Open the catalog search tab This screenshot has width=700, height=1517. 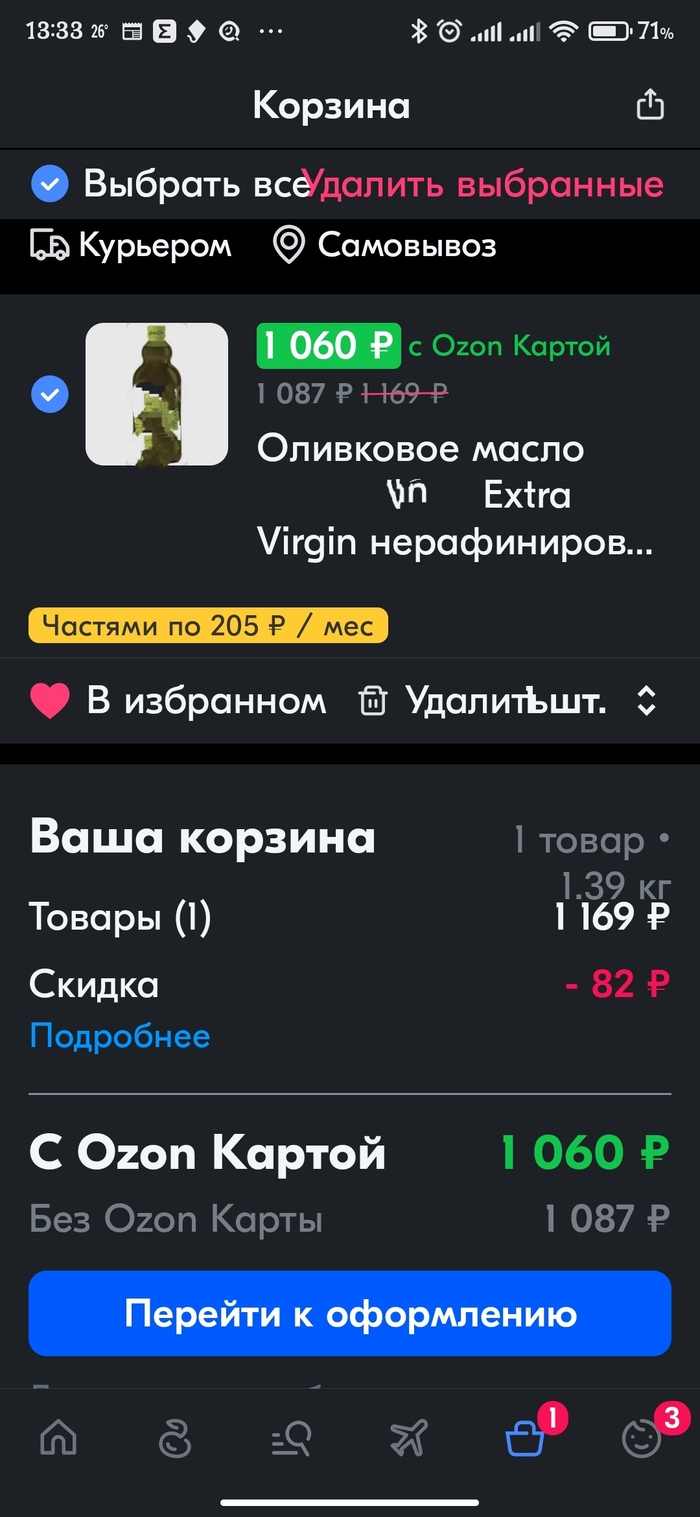pos(291,1440)
